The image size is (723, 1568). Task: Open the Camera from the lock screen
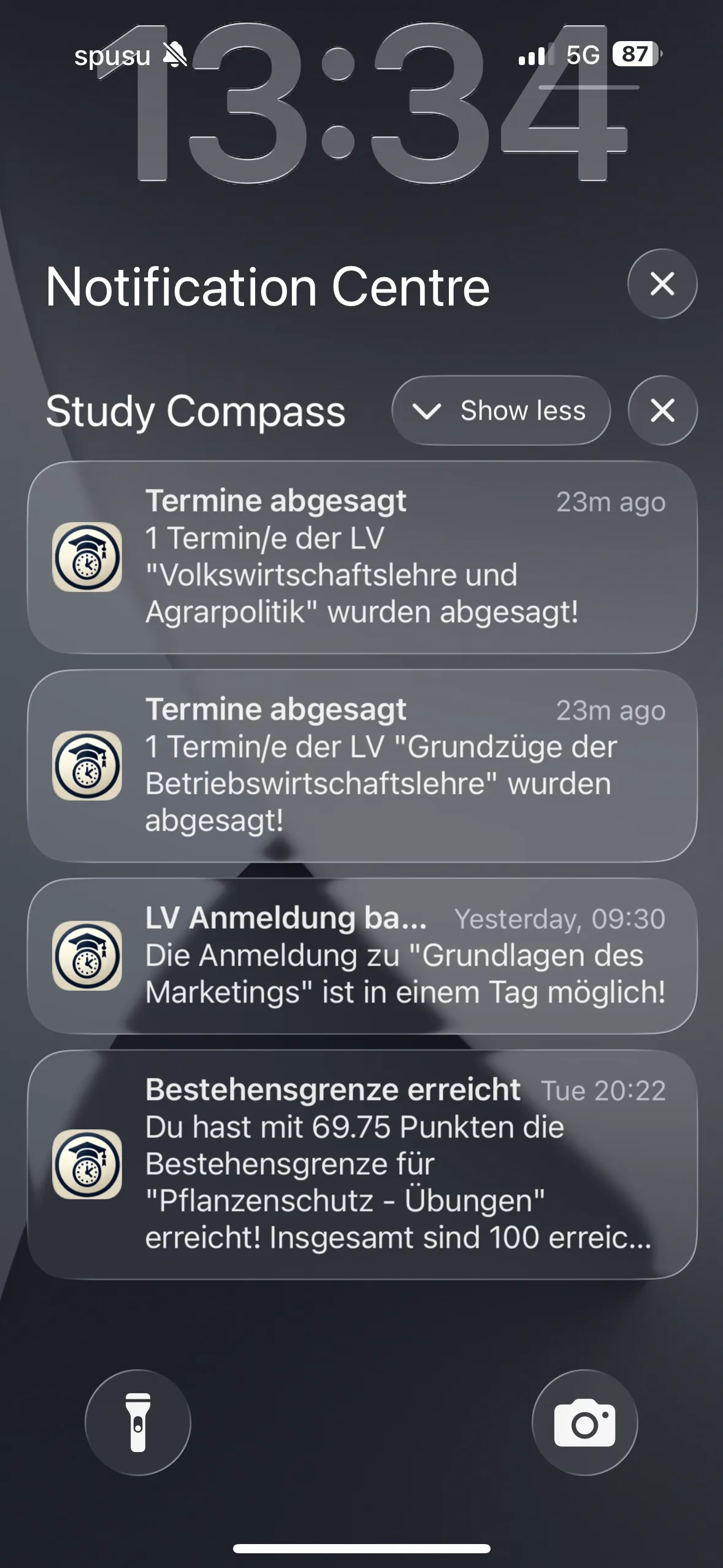pos(584,1423)
